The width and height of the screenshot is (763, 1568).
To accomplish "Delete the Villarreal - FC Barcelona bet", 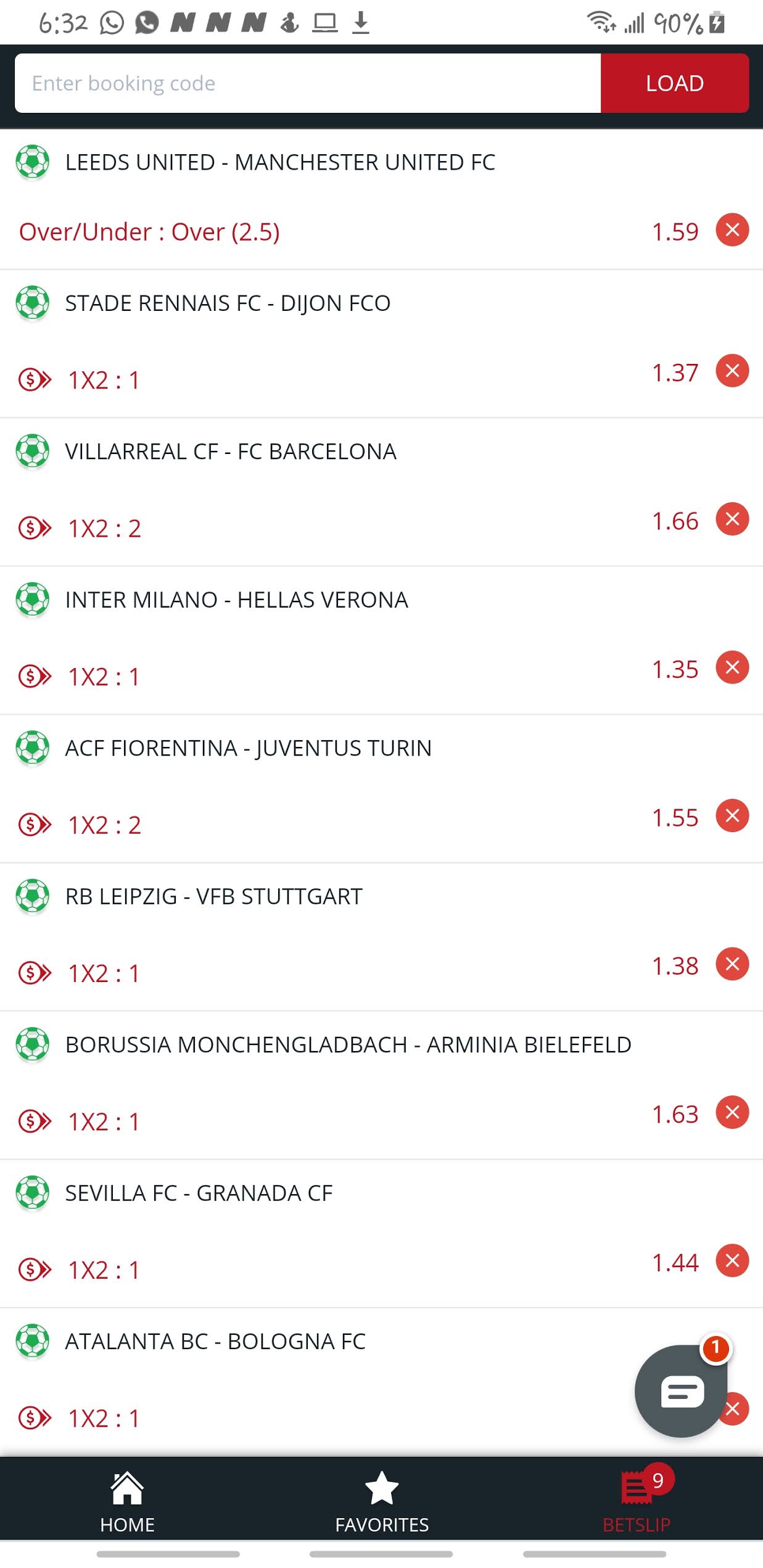I will pos(732,519).
